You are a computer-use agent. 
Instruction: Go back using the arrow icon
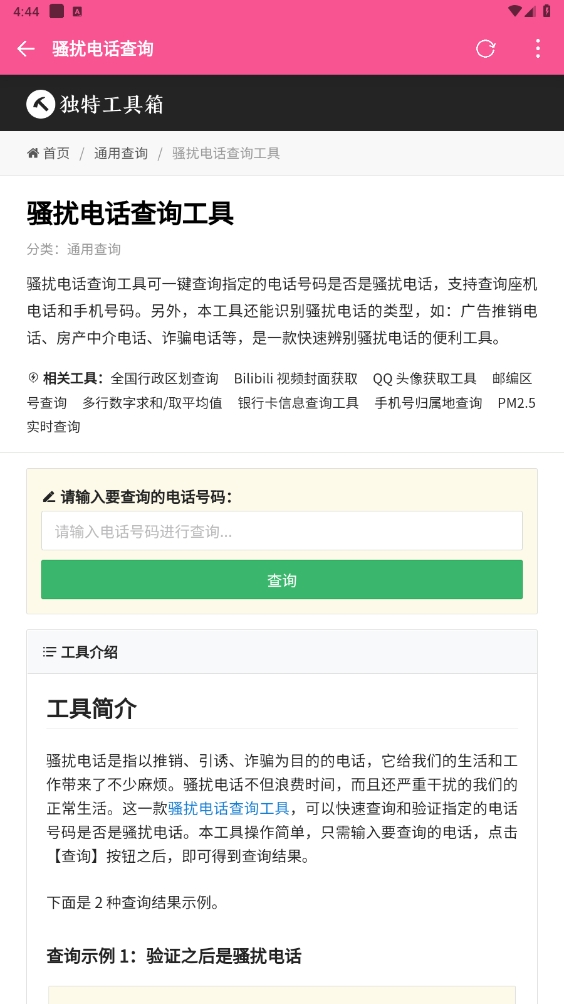[26, 49]
